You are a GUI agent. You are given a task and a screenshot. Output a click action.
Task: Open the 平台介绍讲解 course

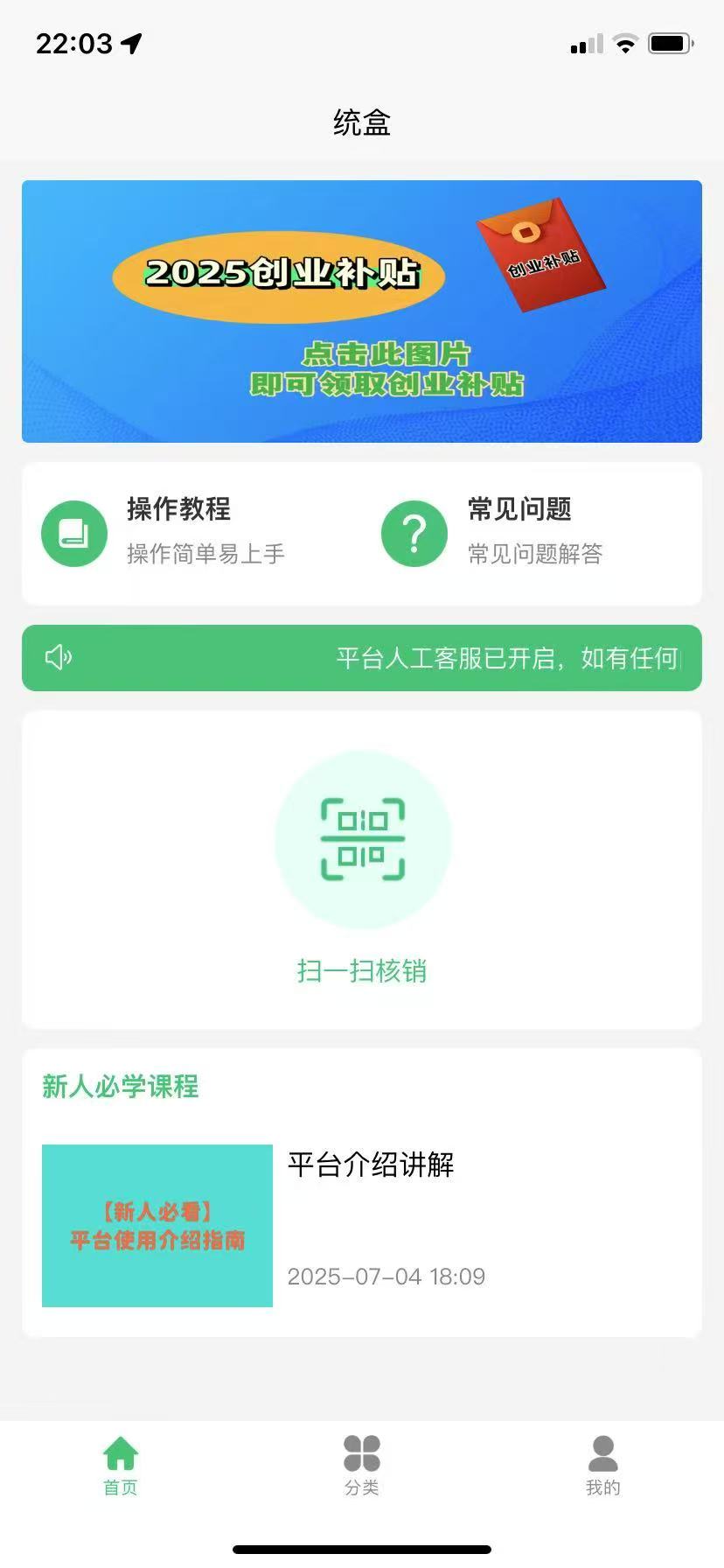coord(362,1225)
